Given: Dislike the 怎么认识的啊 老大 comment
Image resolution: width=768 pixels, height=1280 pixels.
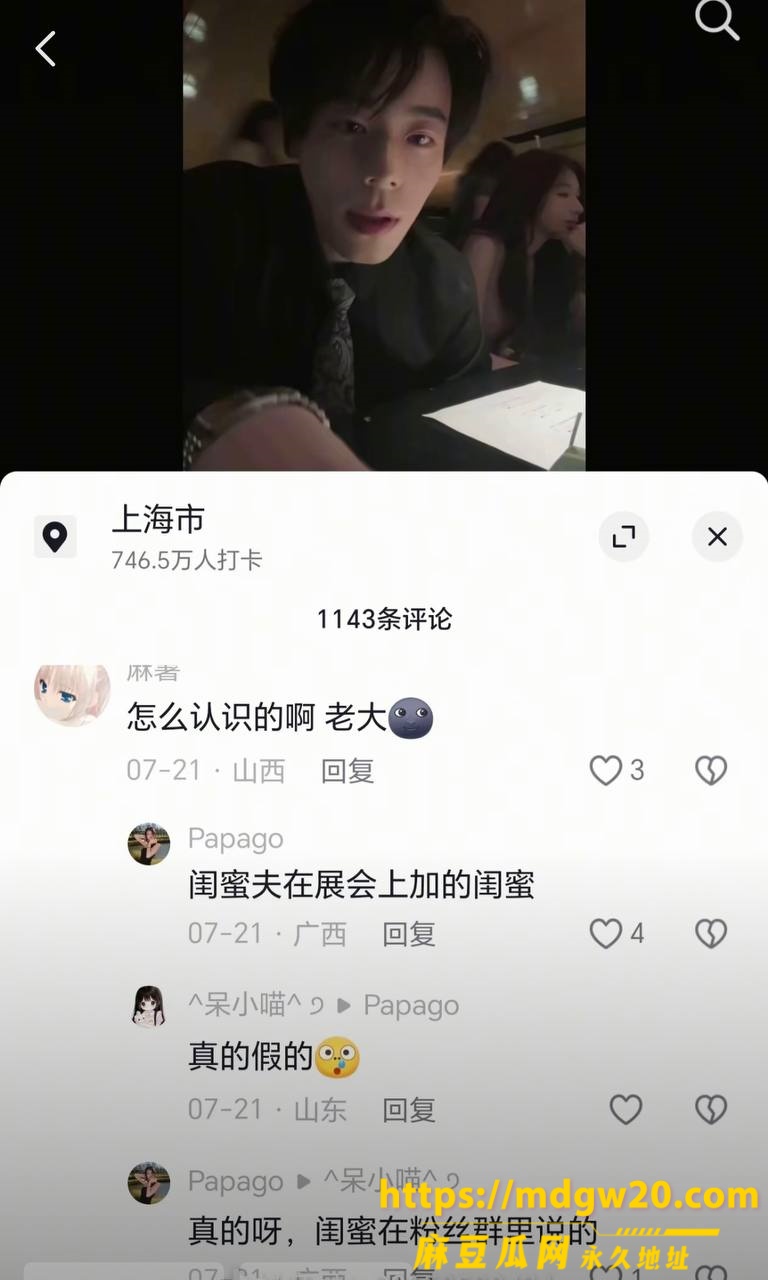Looking at the screenshot, I should [711, 770].
